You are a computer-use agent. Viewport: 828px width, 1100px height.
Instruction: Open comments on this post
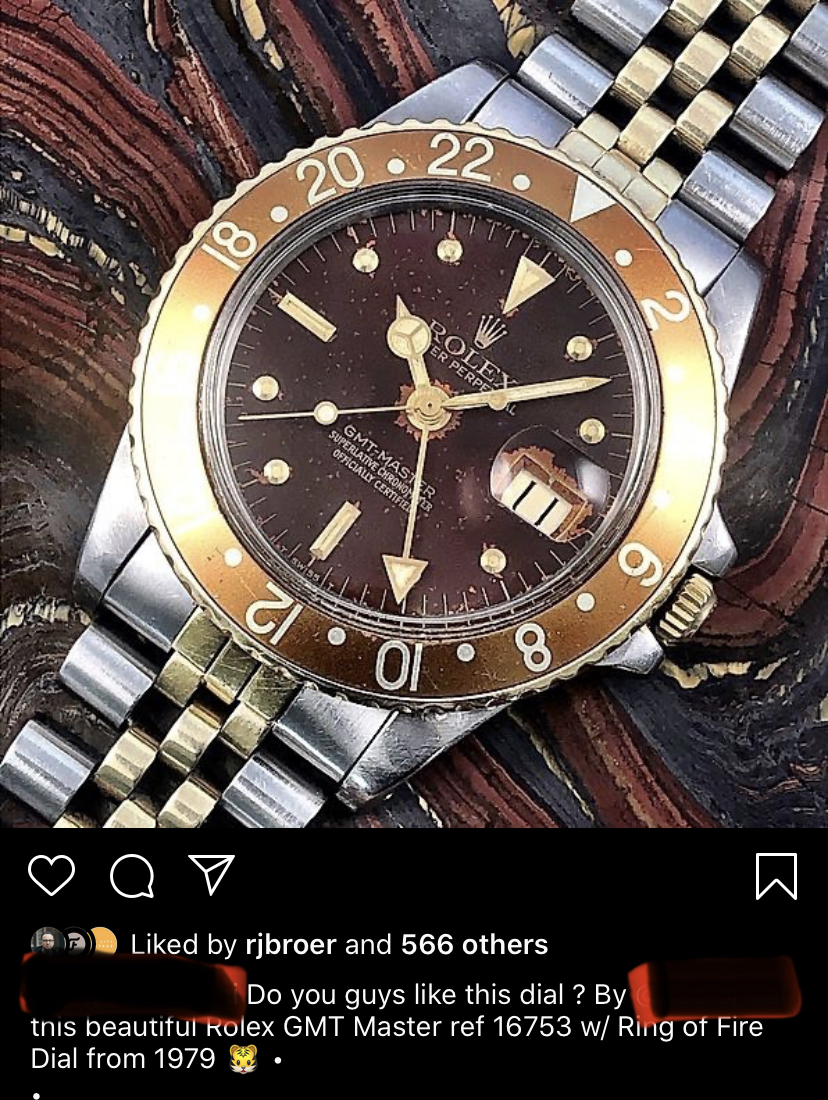pos(131,877)
